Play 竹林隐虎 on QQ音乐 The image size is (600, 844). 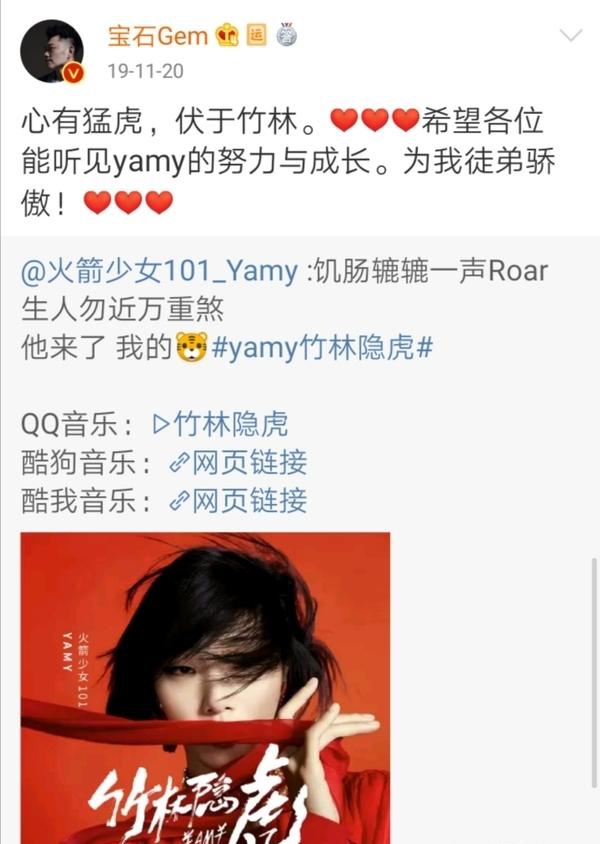[220, 424]
